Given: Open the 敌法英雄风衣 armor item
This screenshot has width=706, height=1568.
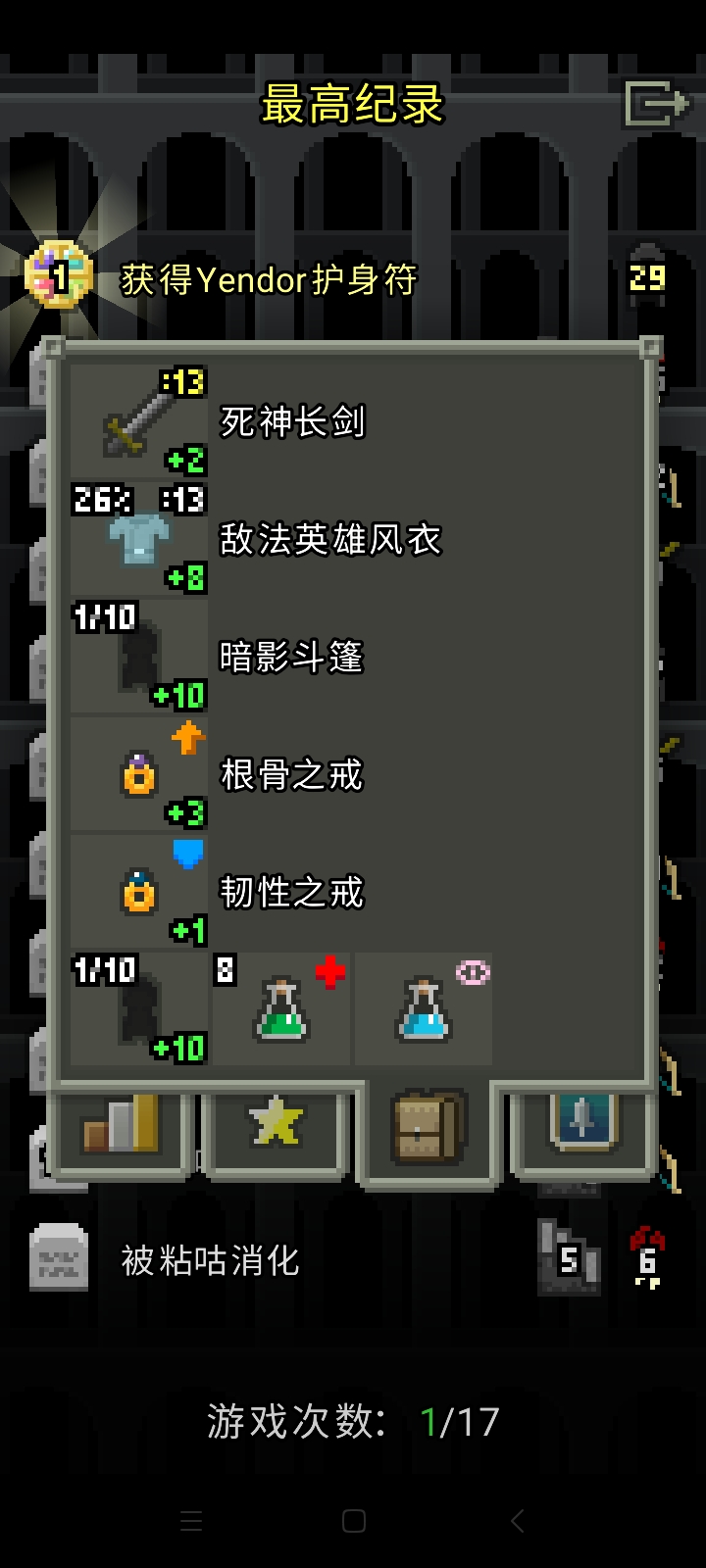Looking at the screenshot, I should pos(139,539).
